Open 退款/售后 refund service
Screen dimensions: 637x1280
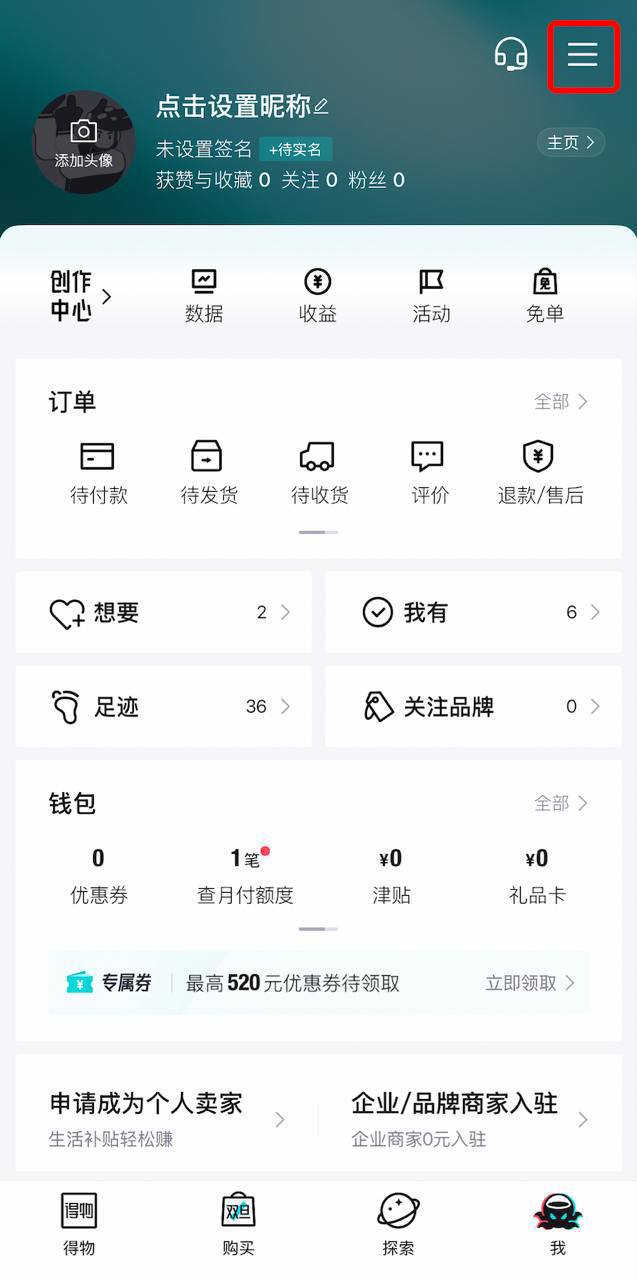540,473
